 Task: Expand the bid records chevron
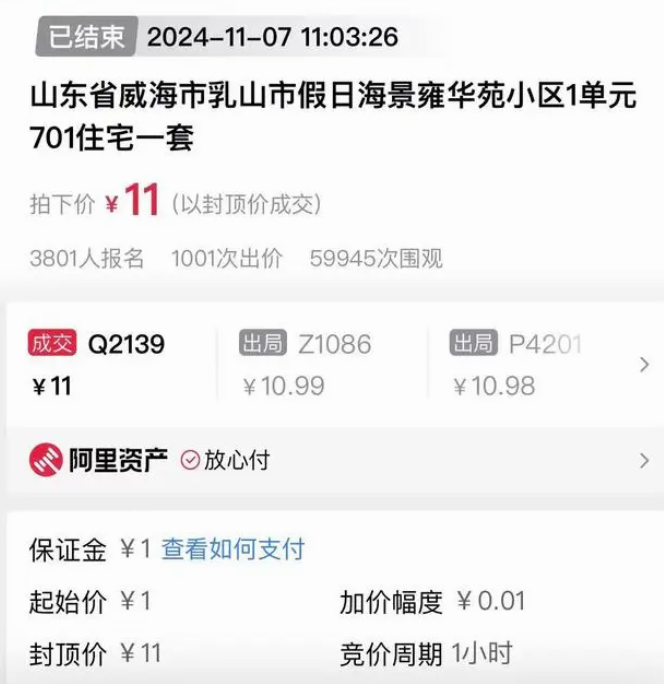click(643, 365)
